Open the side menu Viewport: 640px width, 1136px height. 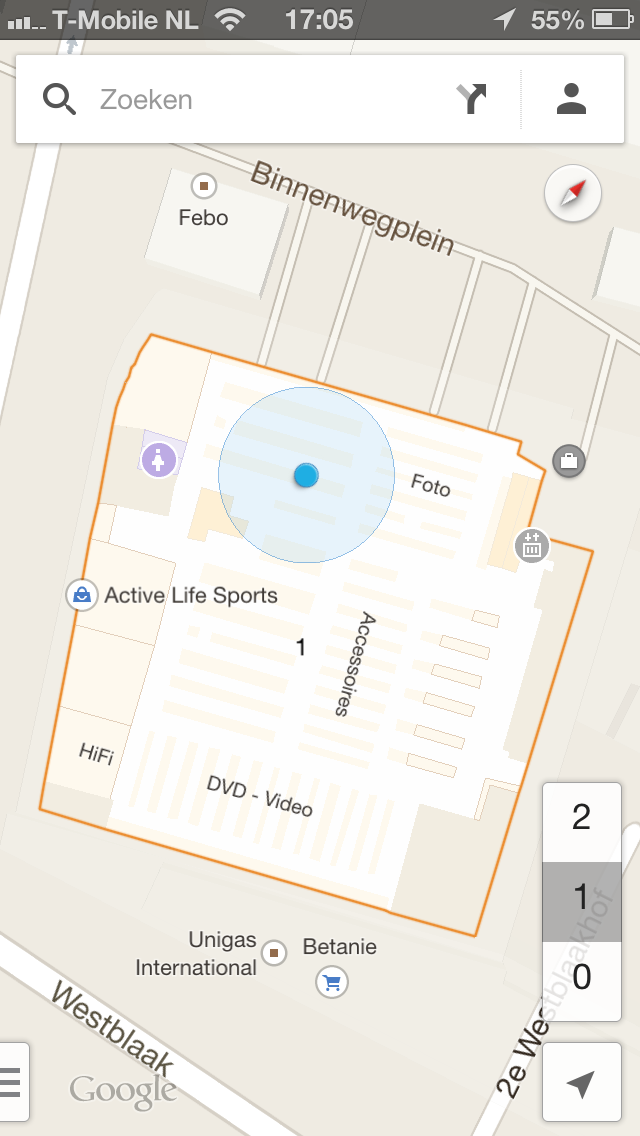[x=12, y=1082]
